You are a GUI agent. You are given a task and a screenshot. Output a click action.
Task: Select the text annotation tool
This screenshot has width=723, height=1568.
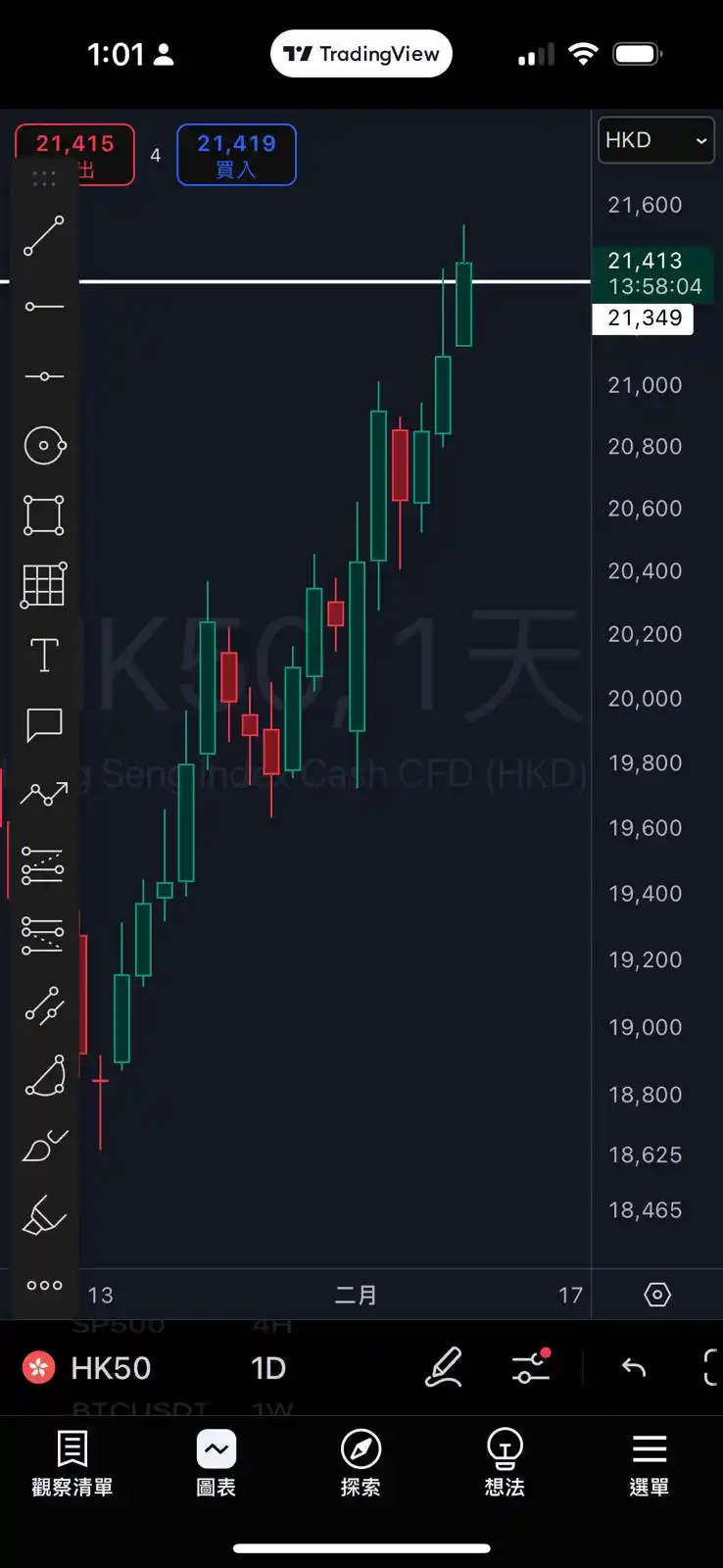point(44,655)
